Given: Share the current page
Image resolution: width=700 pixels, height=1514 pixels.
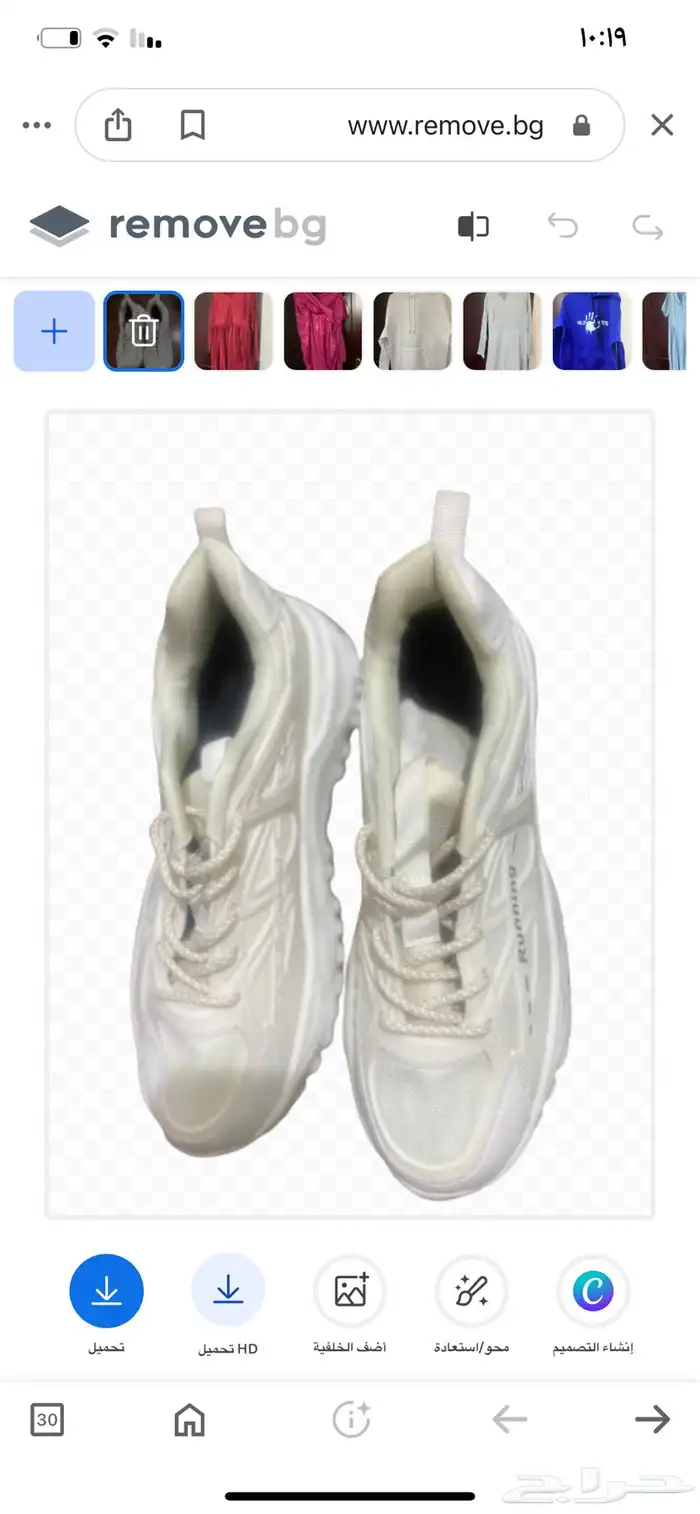Looking at the screenshot, I should click(x=118, y=126).
